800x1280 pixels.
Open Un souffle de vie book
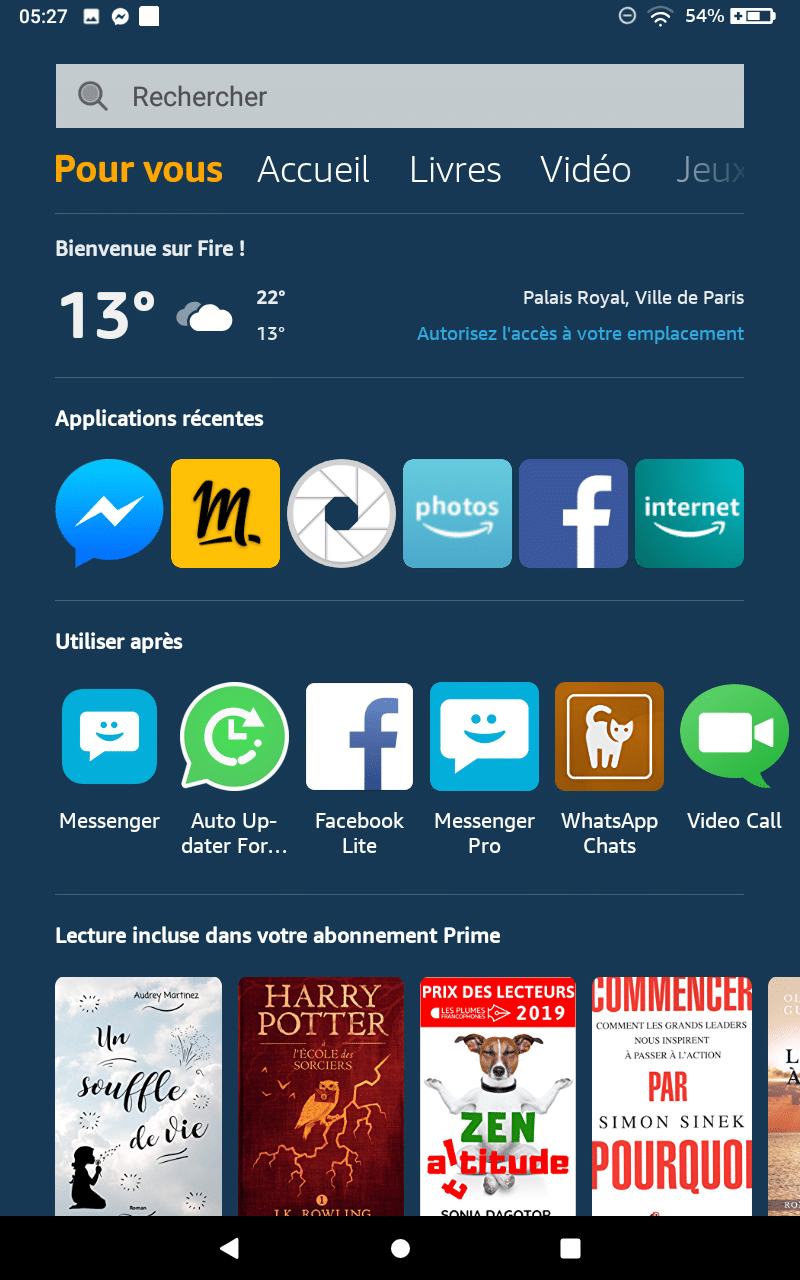pos(138,1096)
